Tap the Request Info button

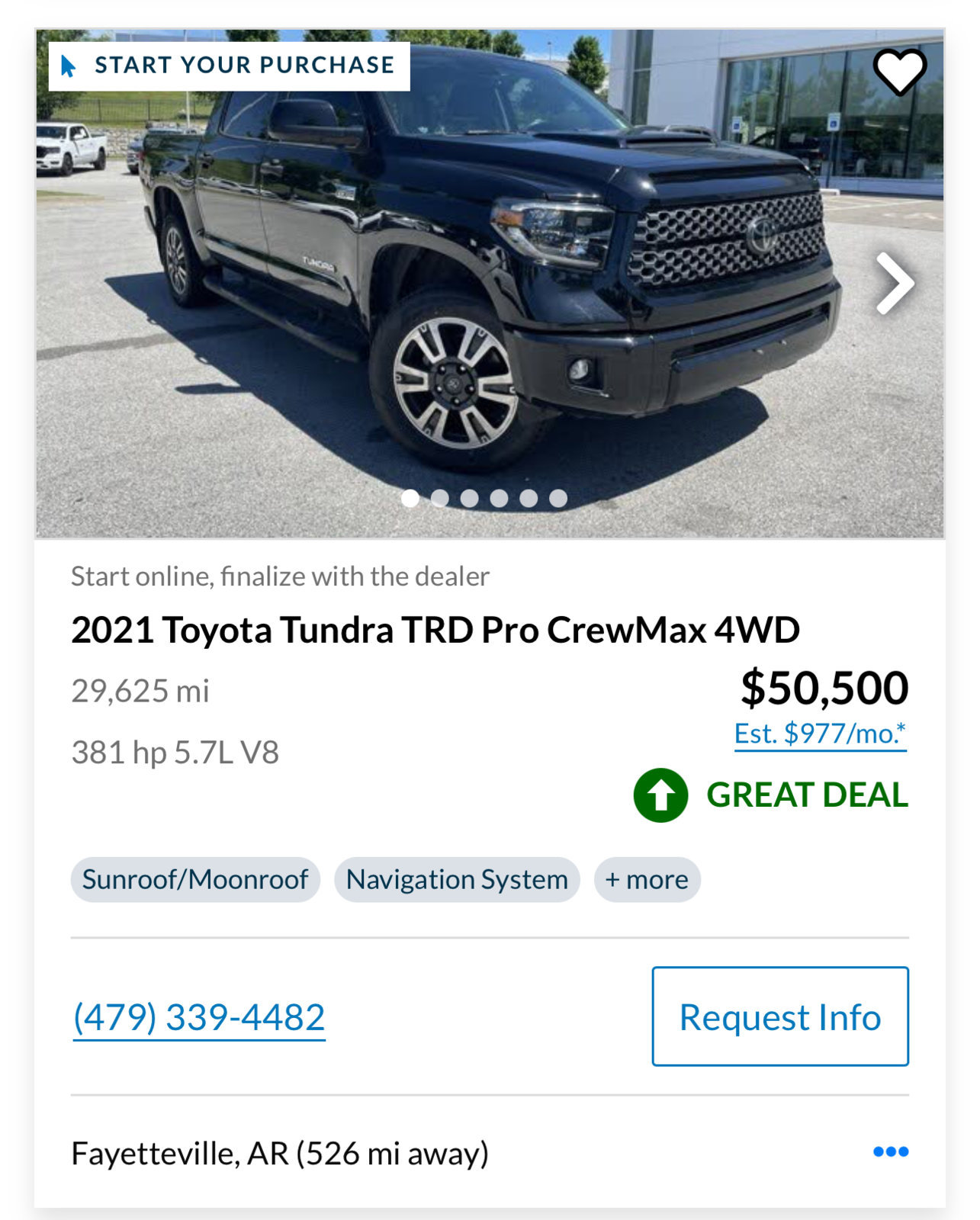(779, 1016)
